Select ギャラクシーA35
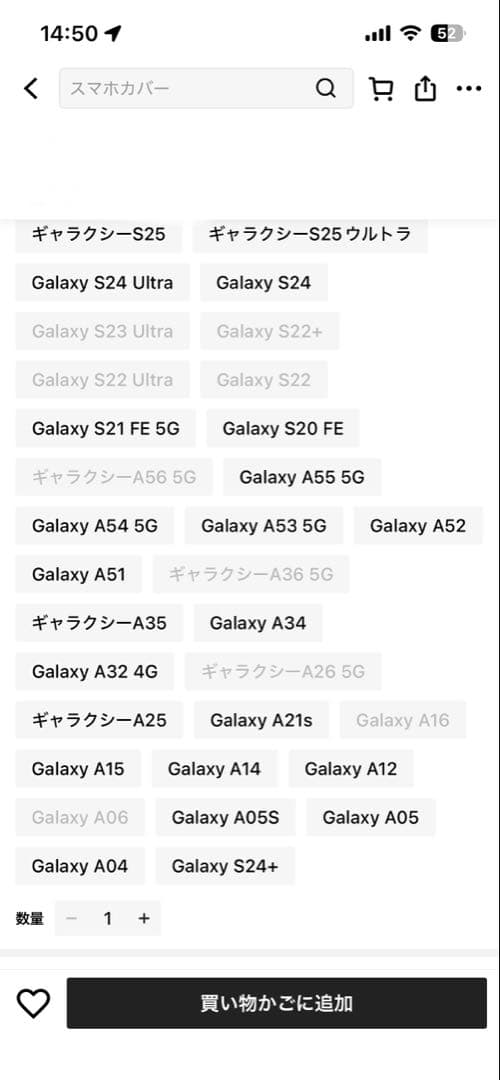The height and width of the screenshot is (1080, 500). (99, 623)
